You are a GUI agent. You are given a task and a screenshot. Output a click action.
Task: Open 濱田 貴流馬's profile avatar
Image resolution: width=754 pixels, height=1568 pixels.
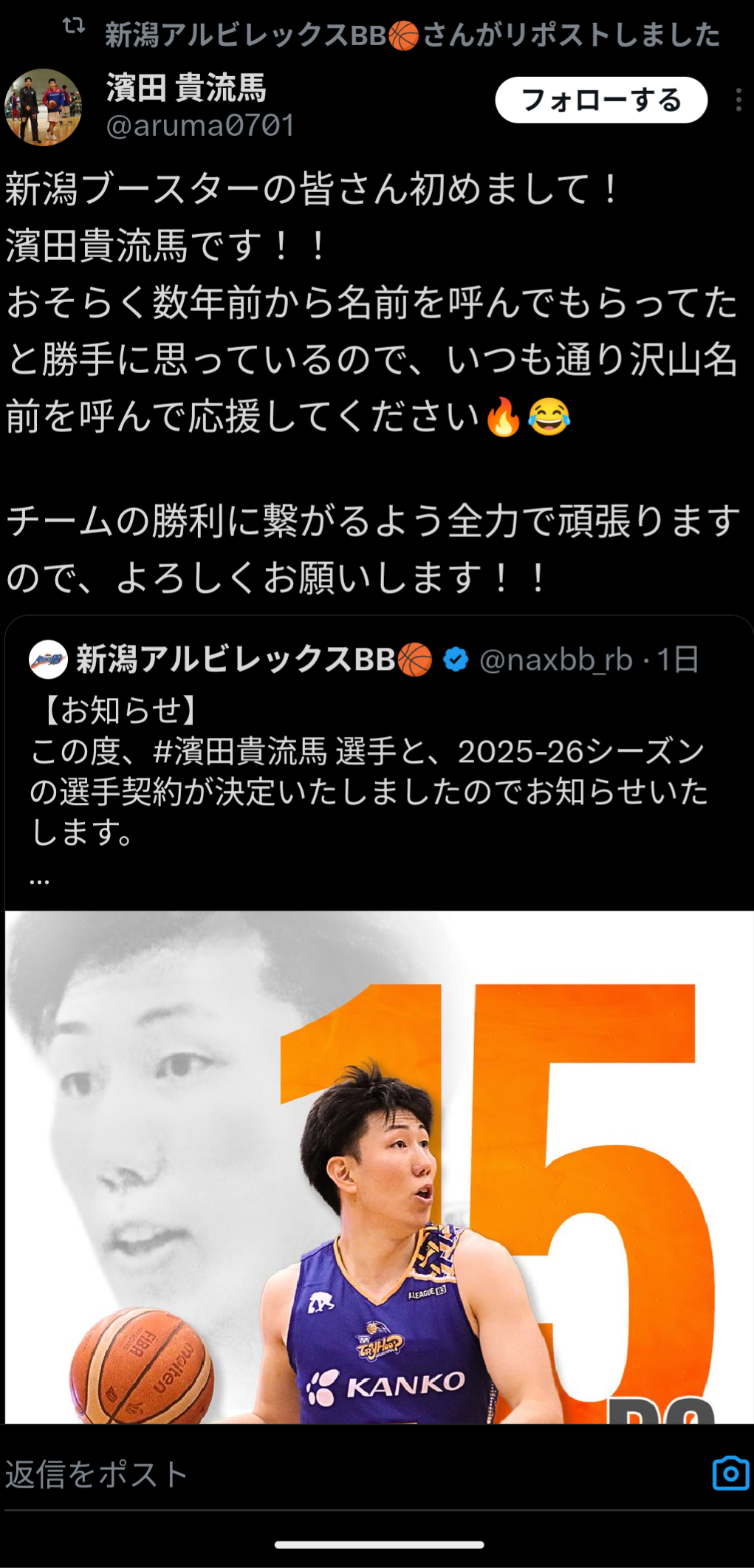43,107
